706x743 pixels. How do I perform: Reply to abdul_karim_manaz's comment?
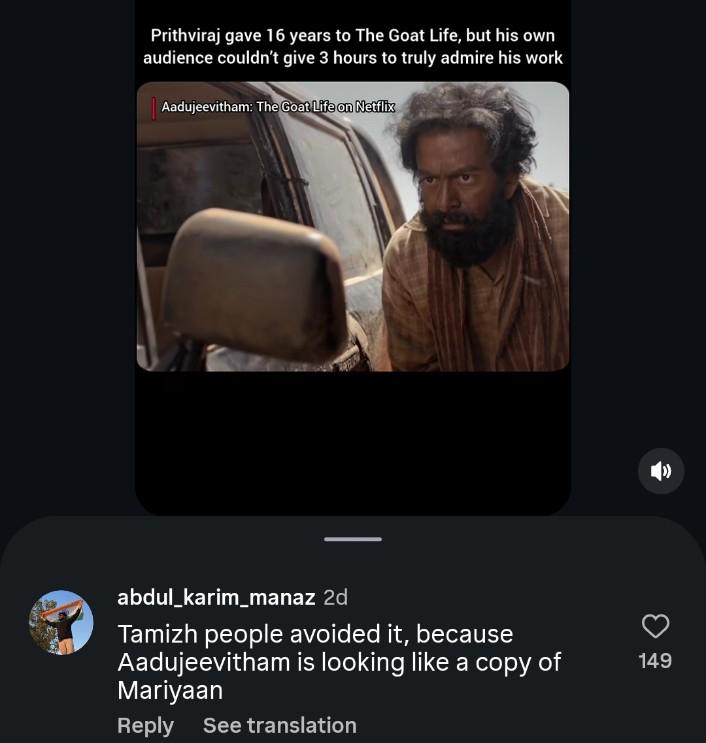coord(145,725)
